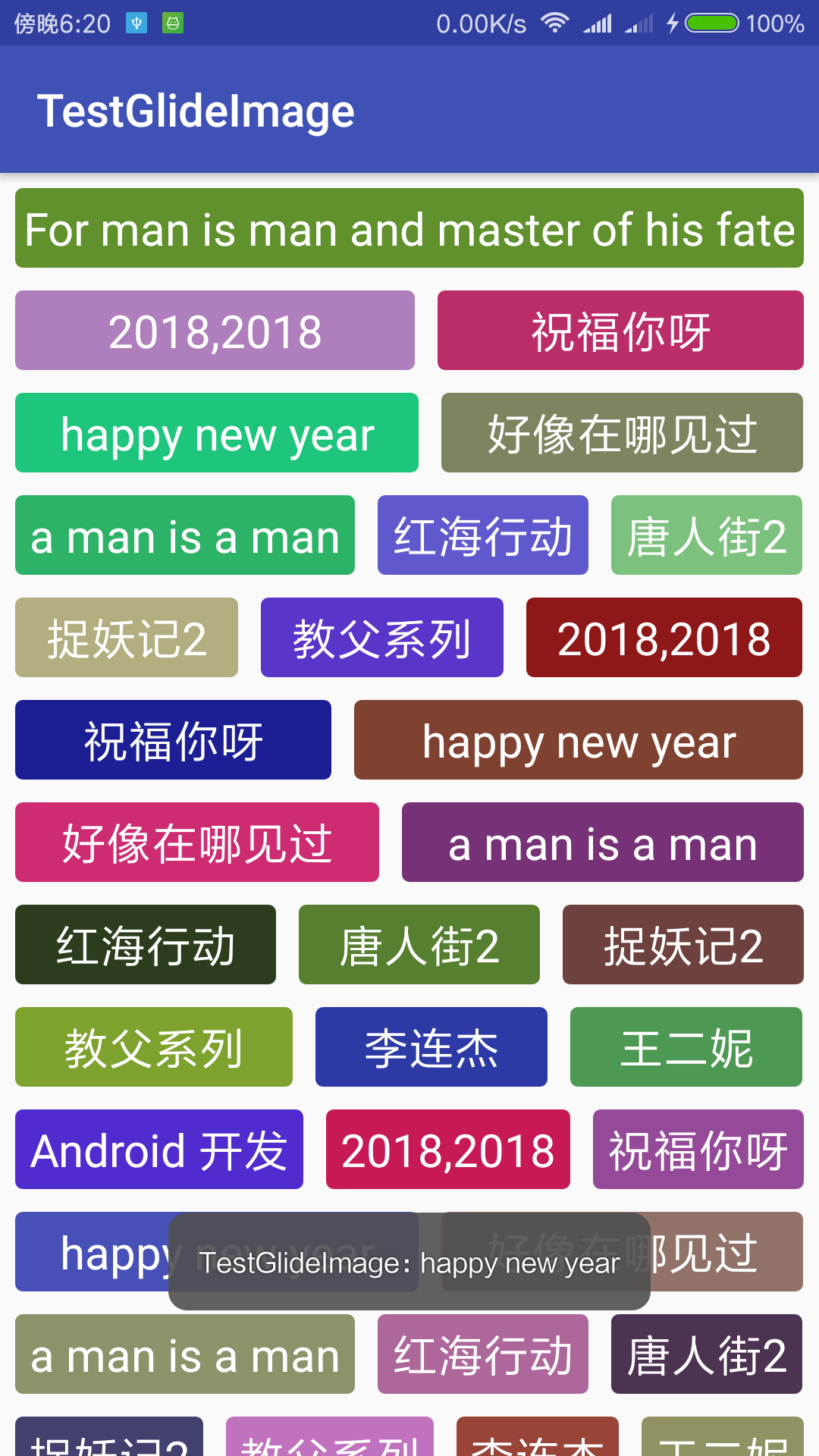This screenshot has height=1456, width=819.
Task: Tap the pink "好像在哪见过" tag
Action: click(197, 843)
